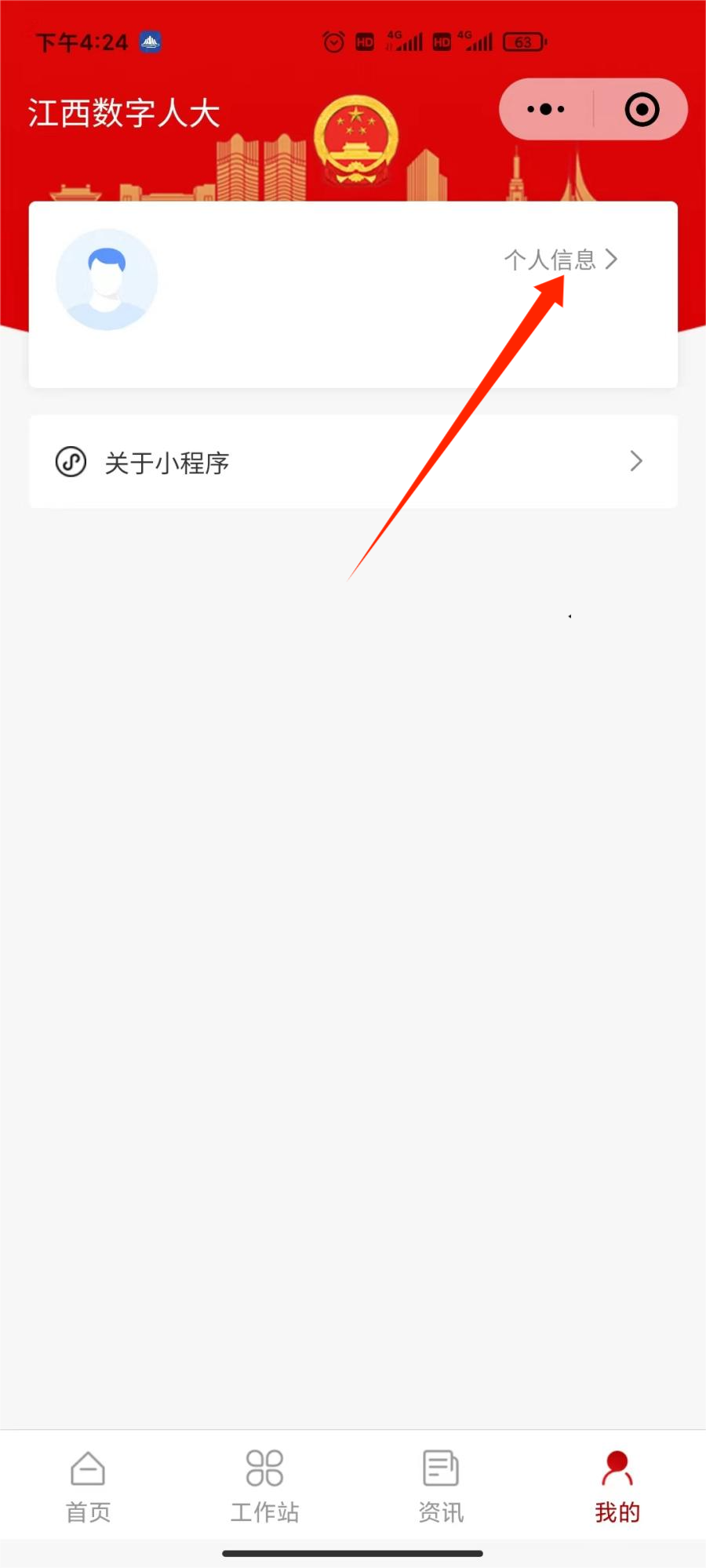Viewport: 706px width, 1568px height.
Task: Tap the mini program logo beside 关于小程序
Action: (71, 462)
